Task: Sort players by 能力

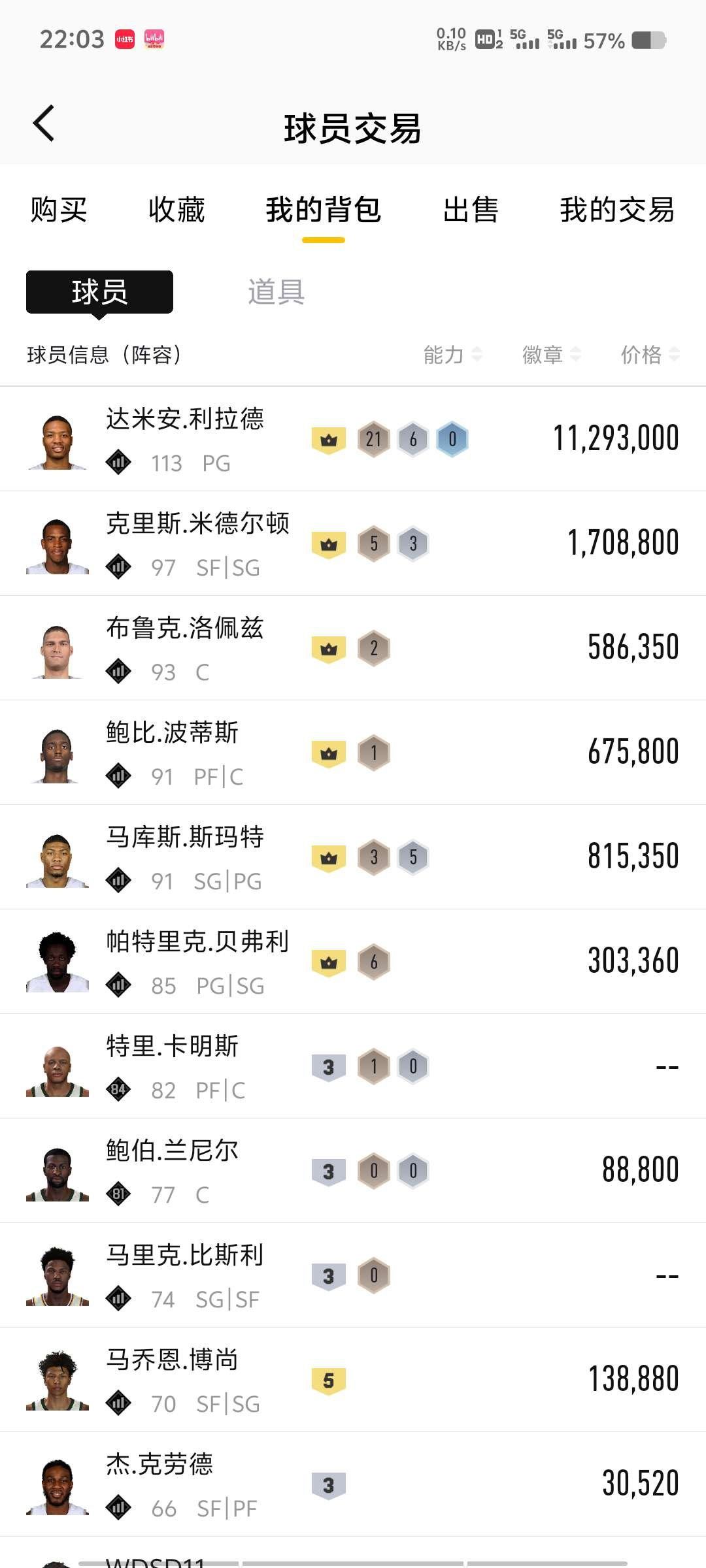Action: click(452, 355)
